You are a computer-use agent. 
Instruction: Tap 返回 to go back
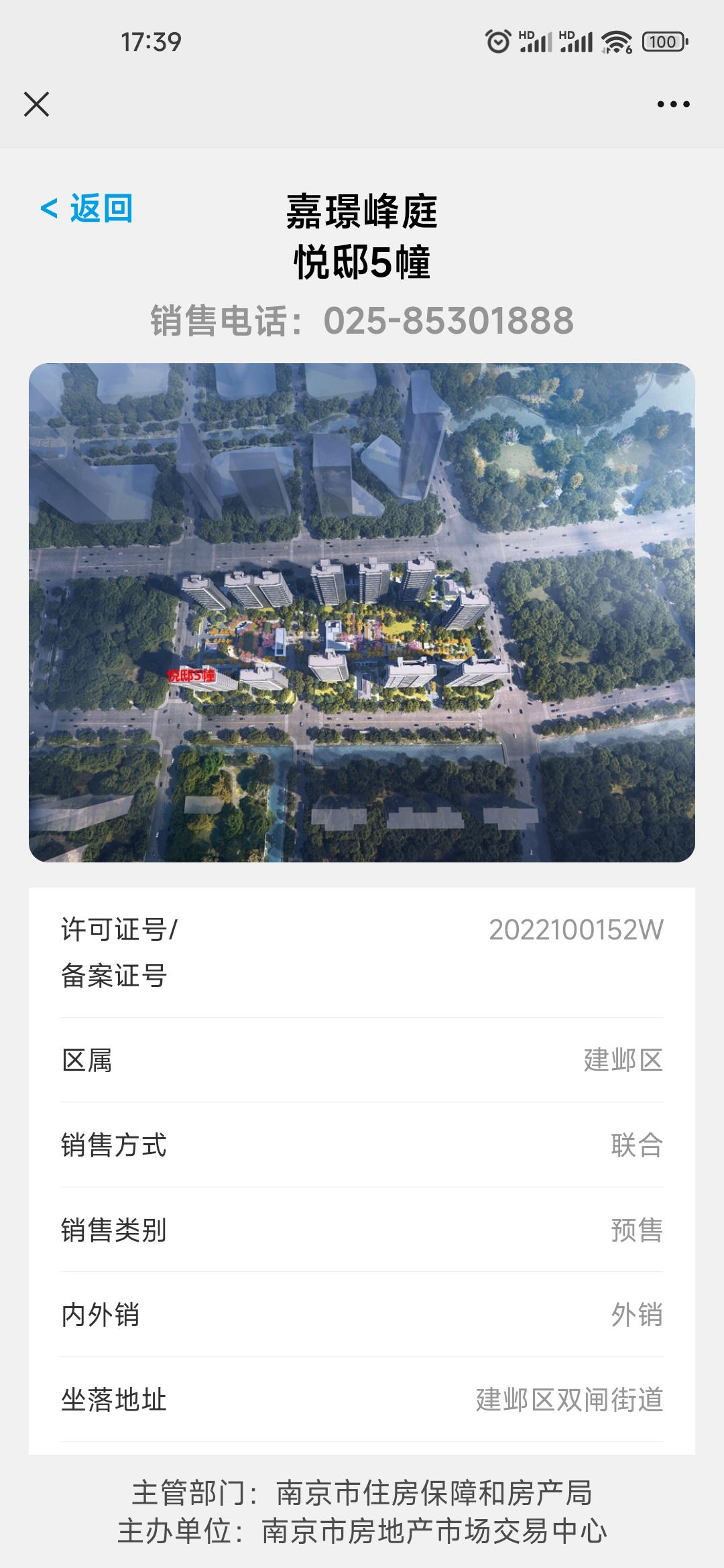tap(87, 208)
